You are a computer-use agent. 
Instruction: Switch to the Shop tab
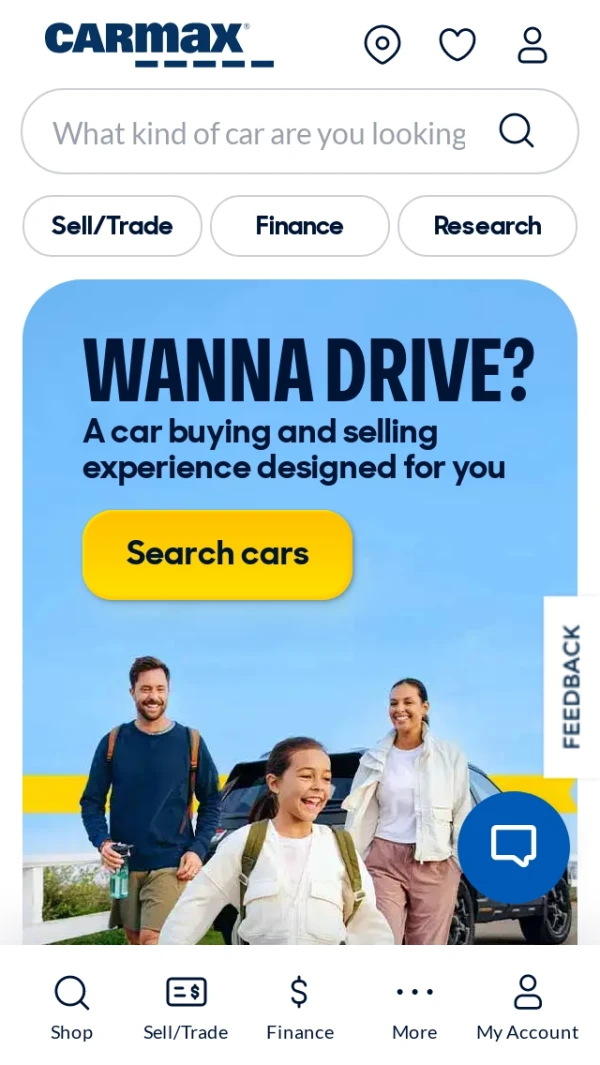tap(71, 1008)
